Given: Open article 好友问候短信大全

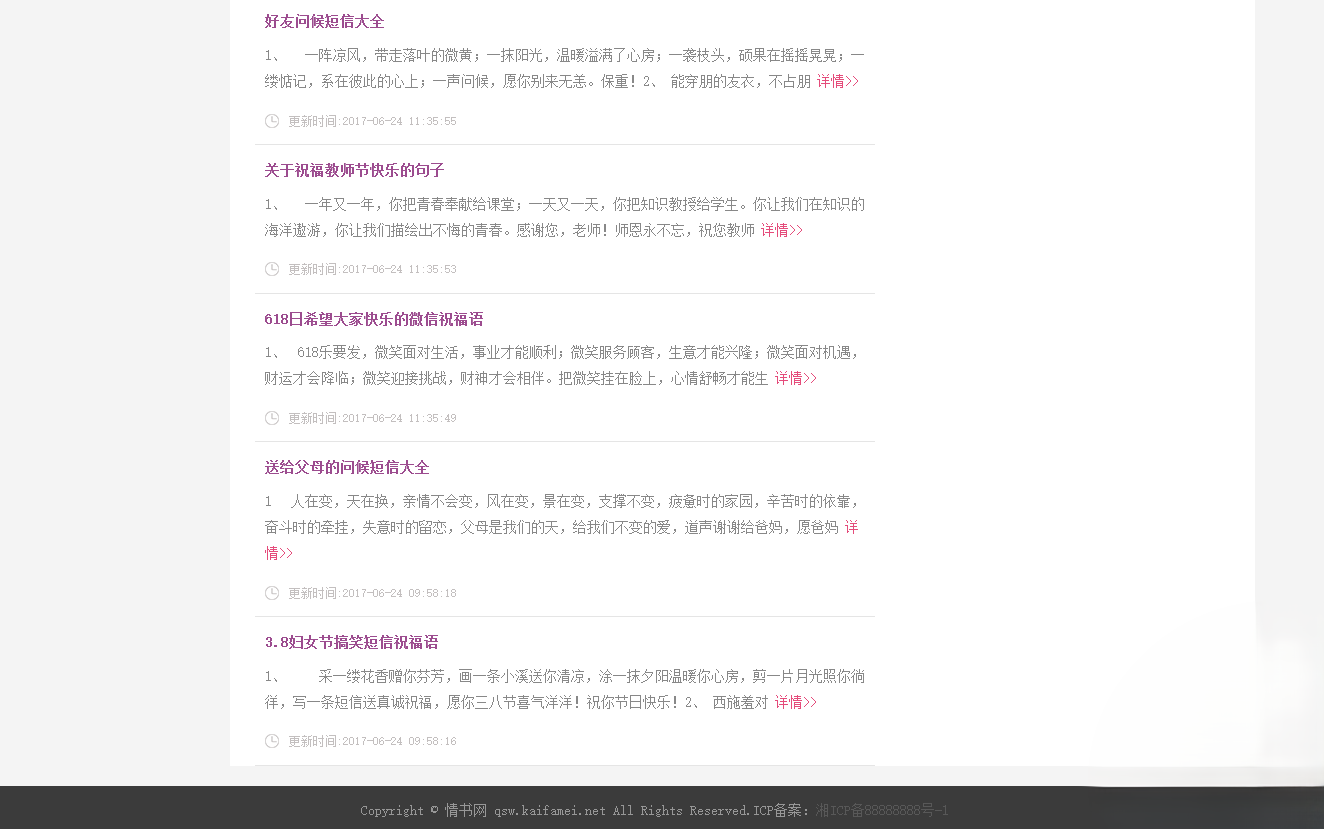Looking at the screenshot, I should [x=324, y=21].
